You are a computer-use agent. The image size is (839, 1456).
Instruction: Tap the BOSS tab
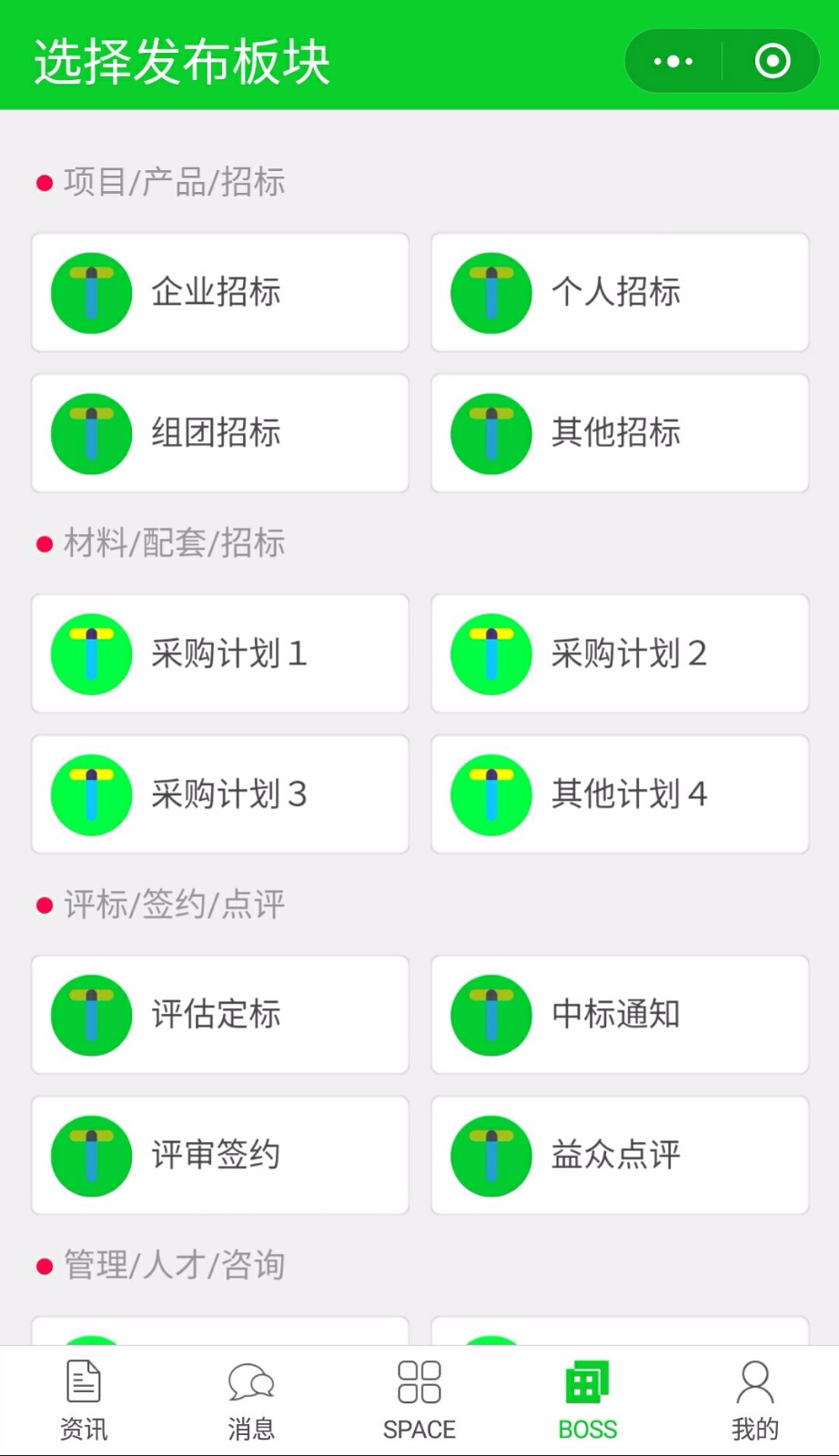tap(587, 1401)
